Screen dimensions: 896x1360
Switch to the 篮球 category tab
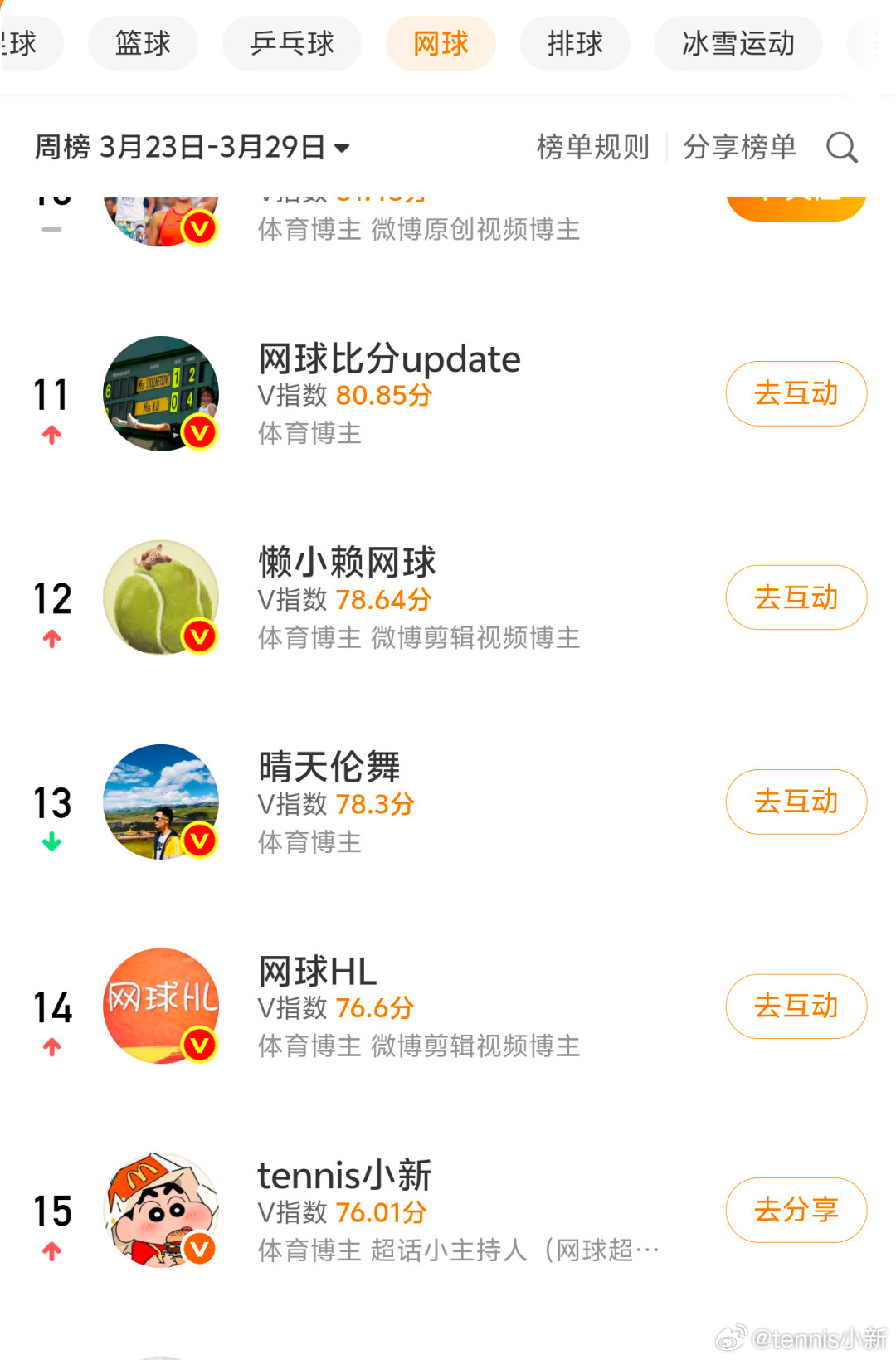pyautogui.click(x=143, y=43)
